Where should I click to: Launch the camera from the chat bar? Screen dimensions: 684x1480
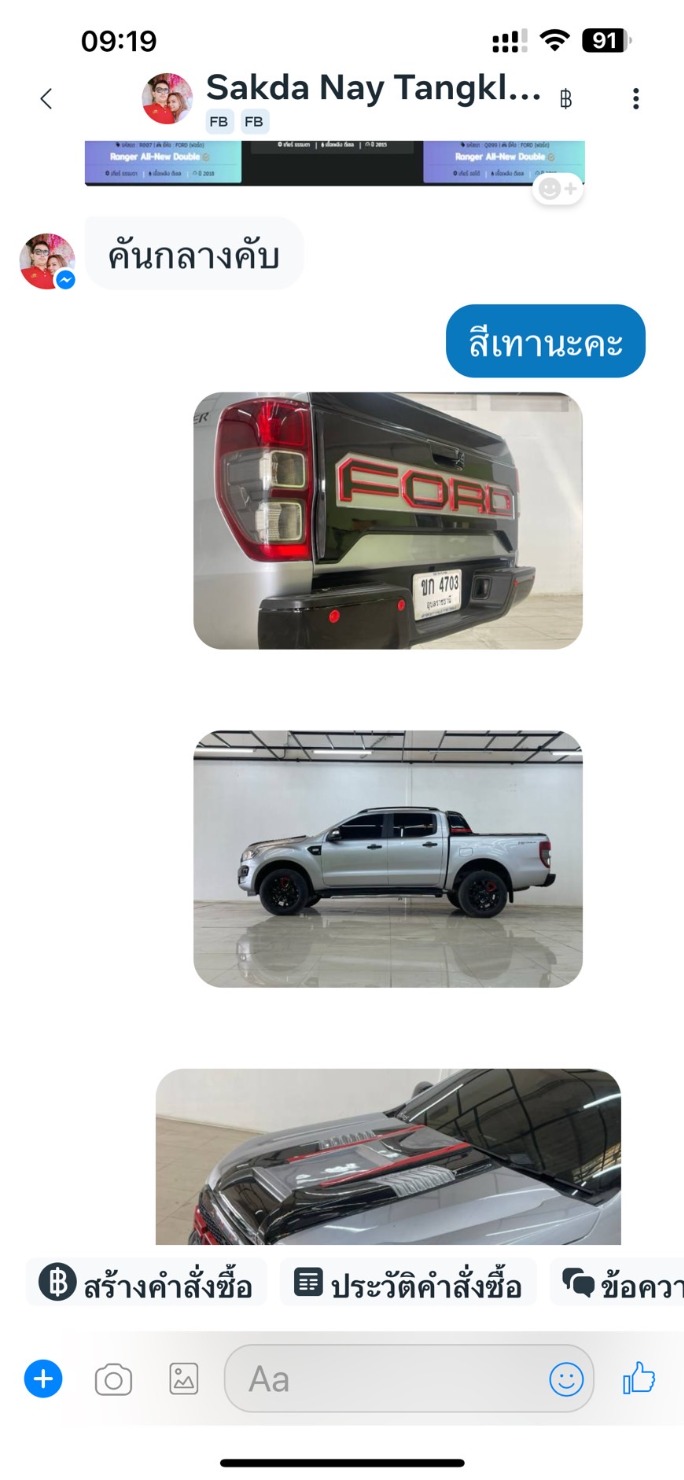[x=113, y=1380]
